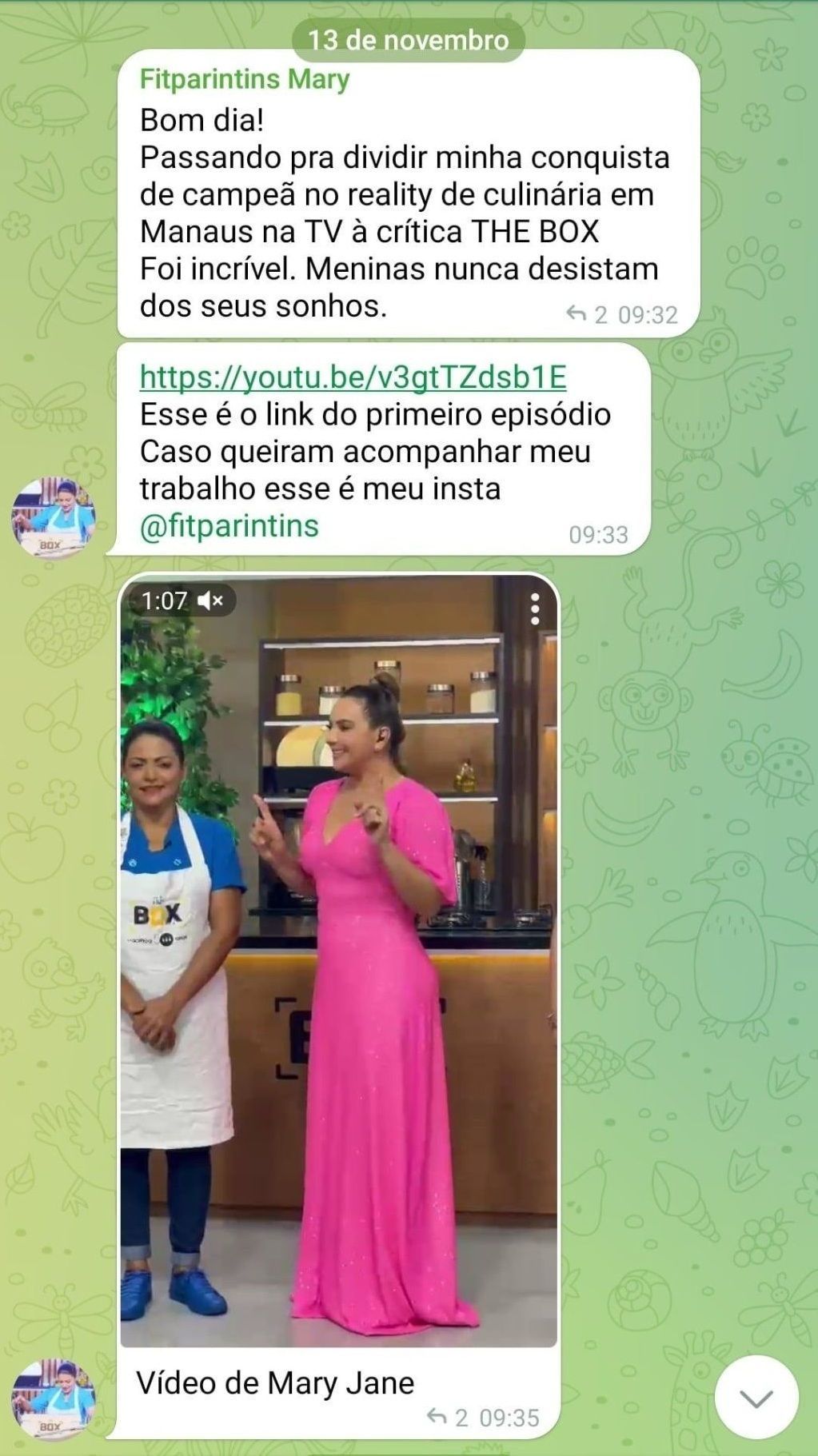Open Fitparintins Mary sender name
This screenshot has width=818, height=1456.
(244, 79)
